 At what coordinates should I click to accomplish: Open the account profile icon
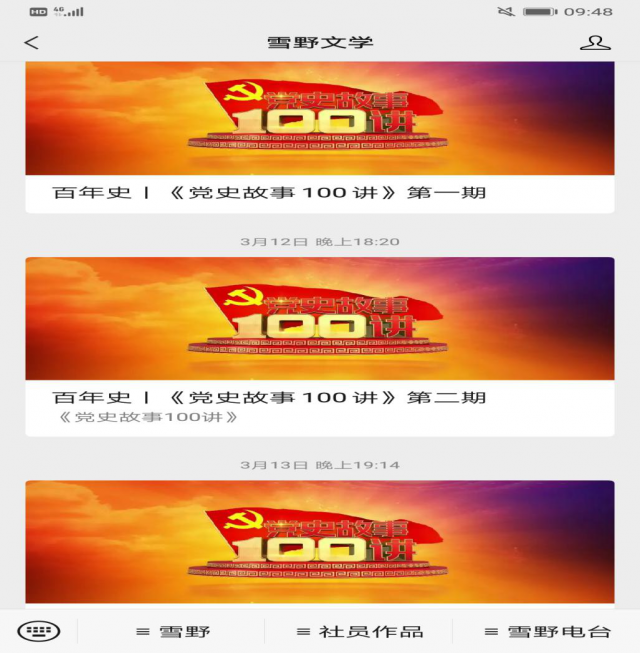(595, 42)
